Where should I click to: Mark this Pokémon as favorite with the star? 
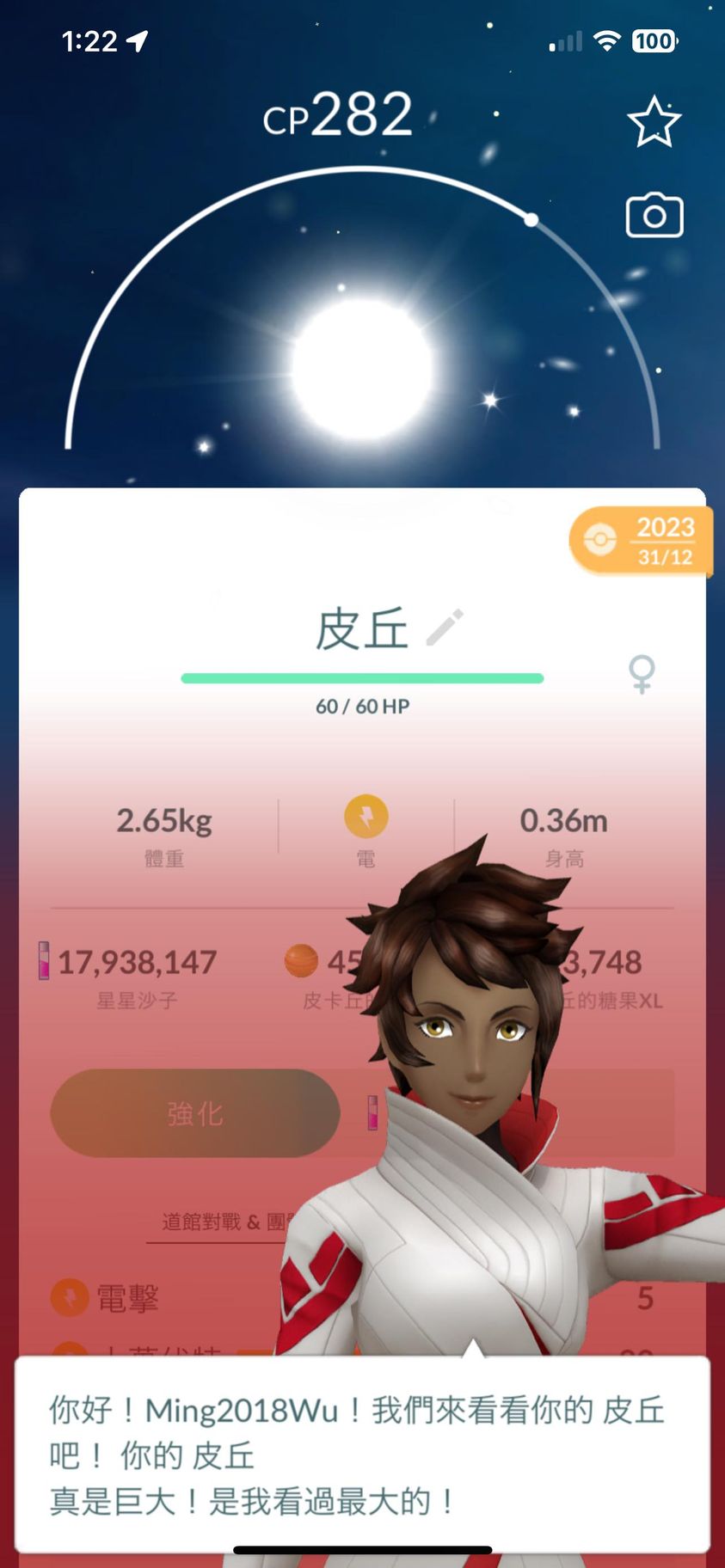pyautogui.click(x=654, y=121)
